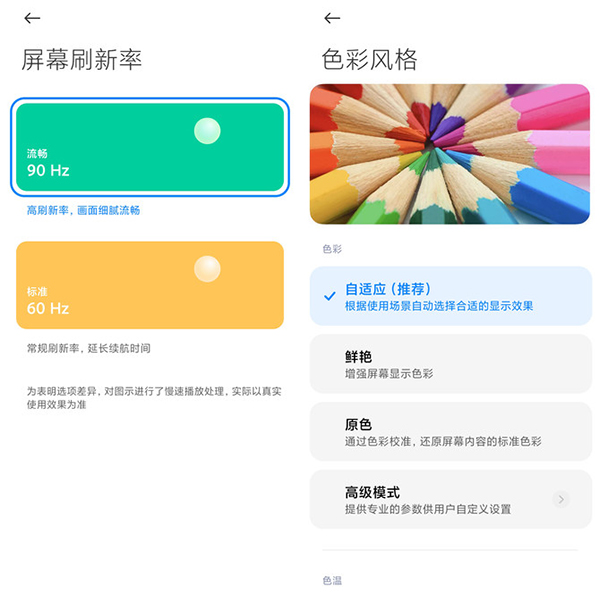Open 高级模式 settings
The width and height of the screenshot is (600, 604).
pyautogui.click(x=450, y=500)
